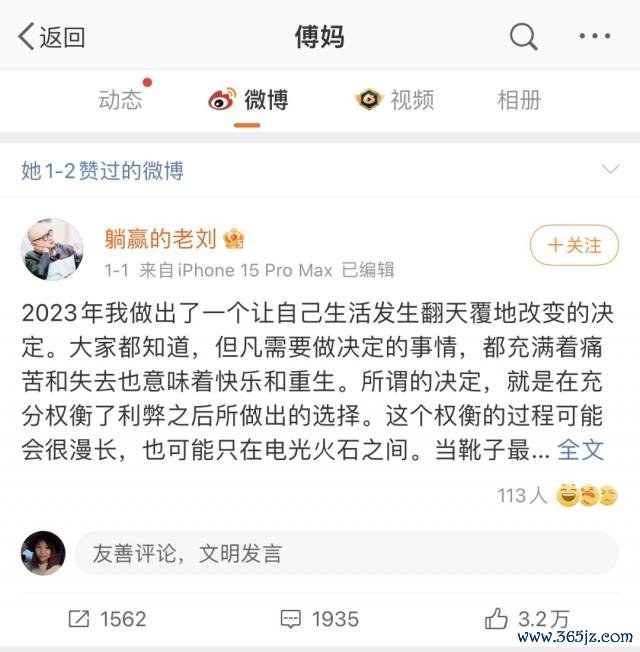Switch to the 视频 tab
Screen dimensions: 640x652
pyautogui.click(x=395, y=99)
